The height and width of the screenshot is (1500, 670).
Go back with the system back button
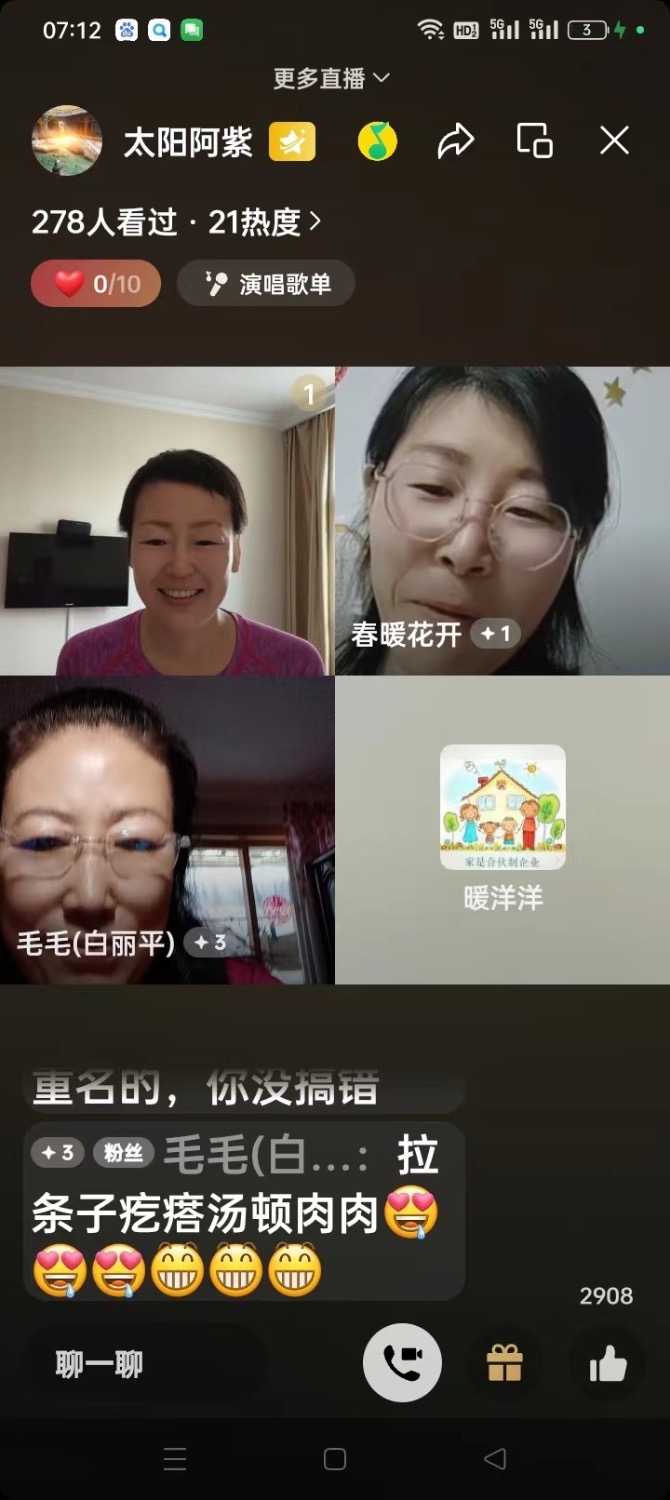pos(495,1459)
